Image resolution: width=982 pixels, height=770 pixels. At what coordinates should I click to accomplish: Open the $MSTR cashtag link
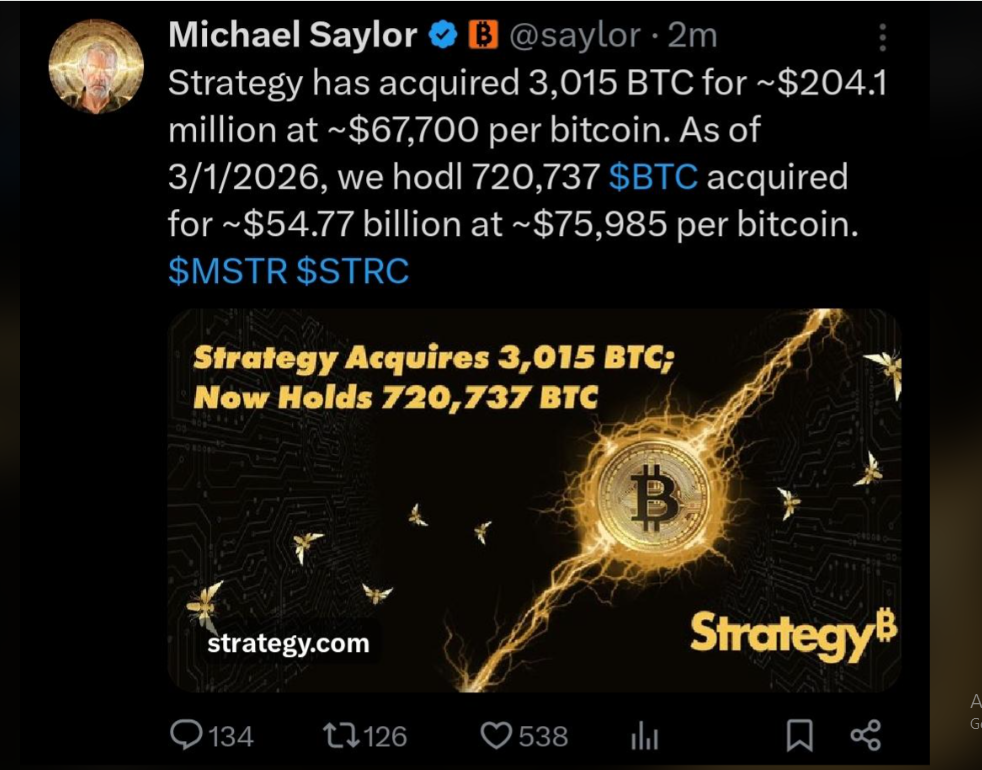[228, 271]
